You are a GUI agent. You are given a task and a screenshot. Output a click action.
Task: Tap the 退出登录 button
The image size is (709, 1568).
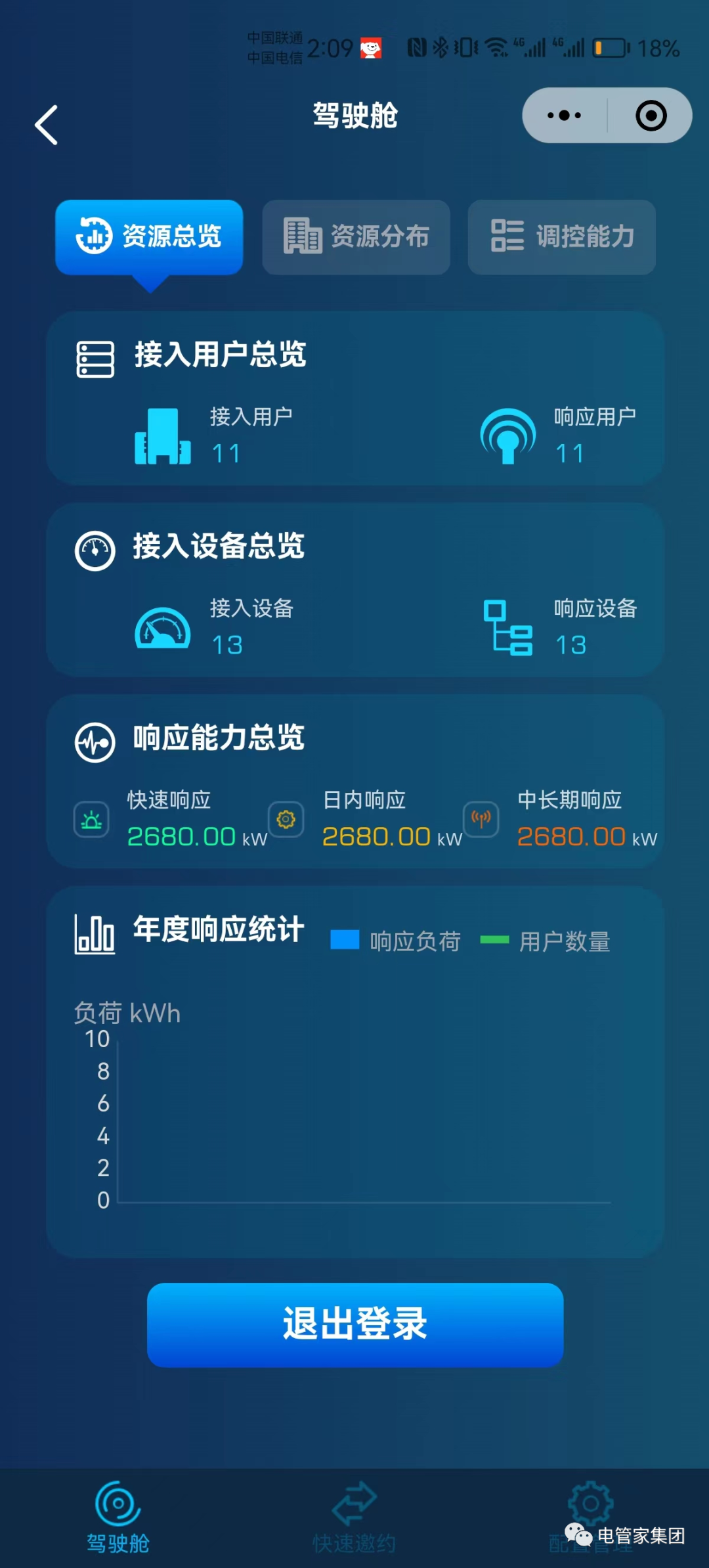tap(355, 1324)
